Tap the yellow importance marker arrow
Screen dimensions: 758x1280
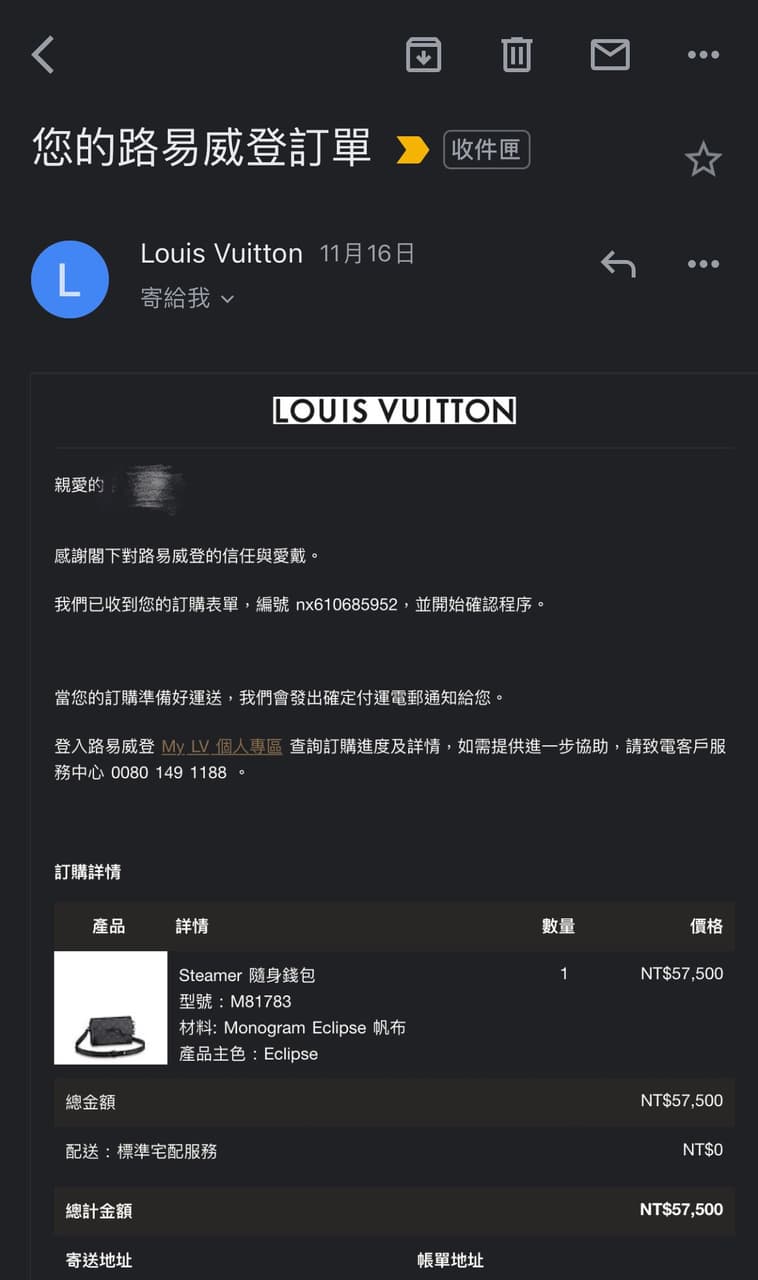click(x=411, y=146)
